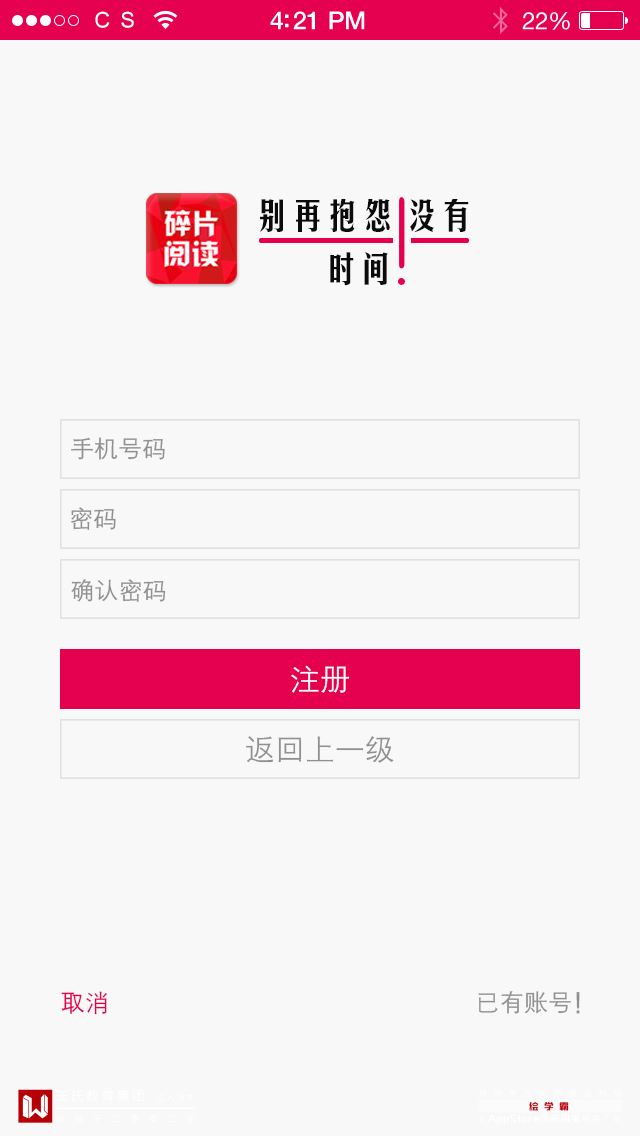
Task: Submit registration with the 注册 button
Action: pyautogui.click(x=320, y=679)
